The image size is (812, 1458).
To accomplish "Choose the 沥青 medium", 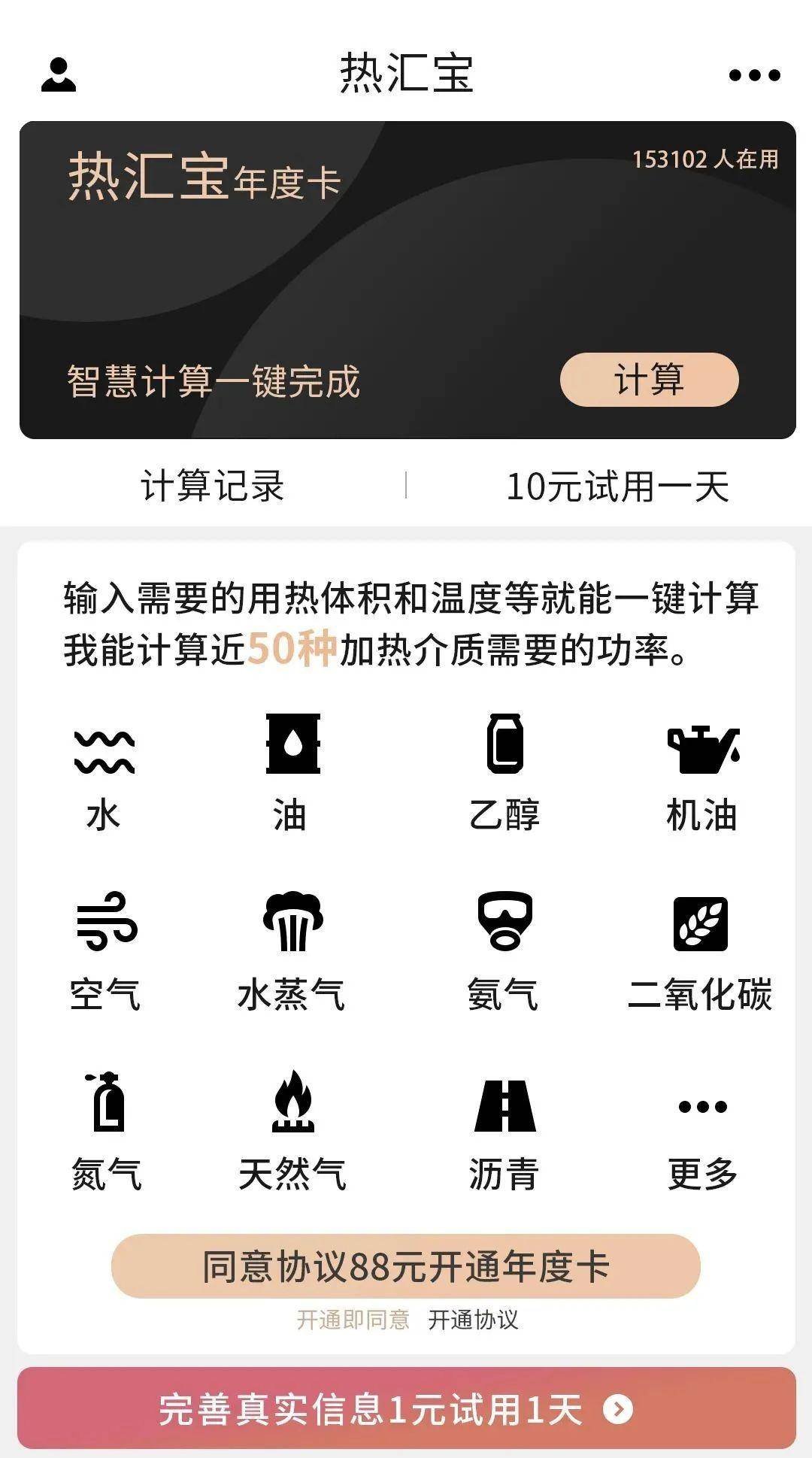I will 504,1132.
